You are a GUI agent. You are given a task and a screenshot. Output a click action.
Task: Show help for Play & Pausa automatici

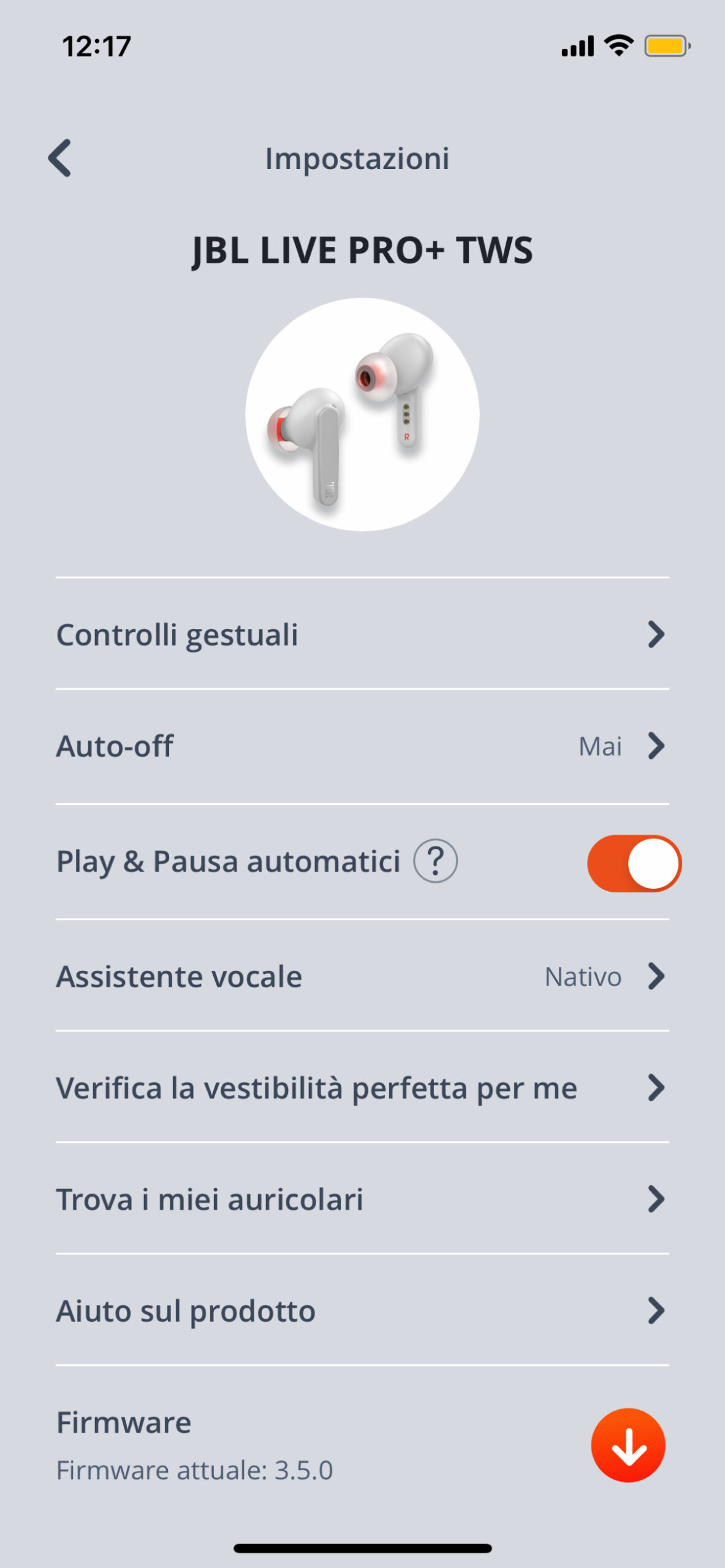coord(435,861)
